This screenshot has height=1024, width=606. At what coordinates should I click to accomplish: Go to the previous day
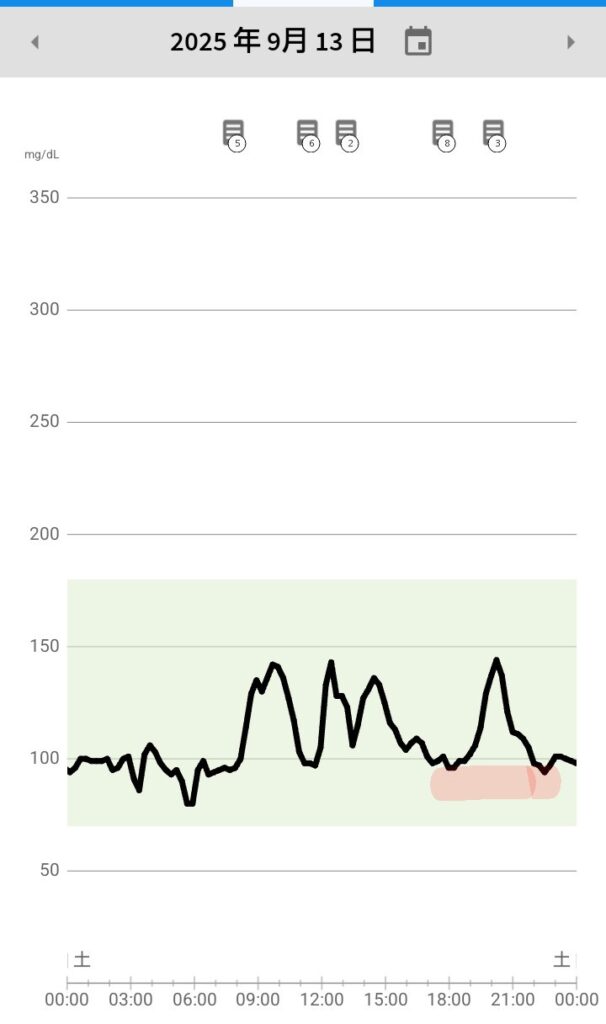coord(35,42)
